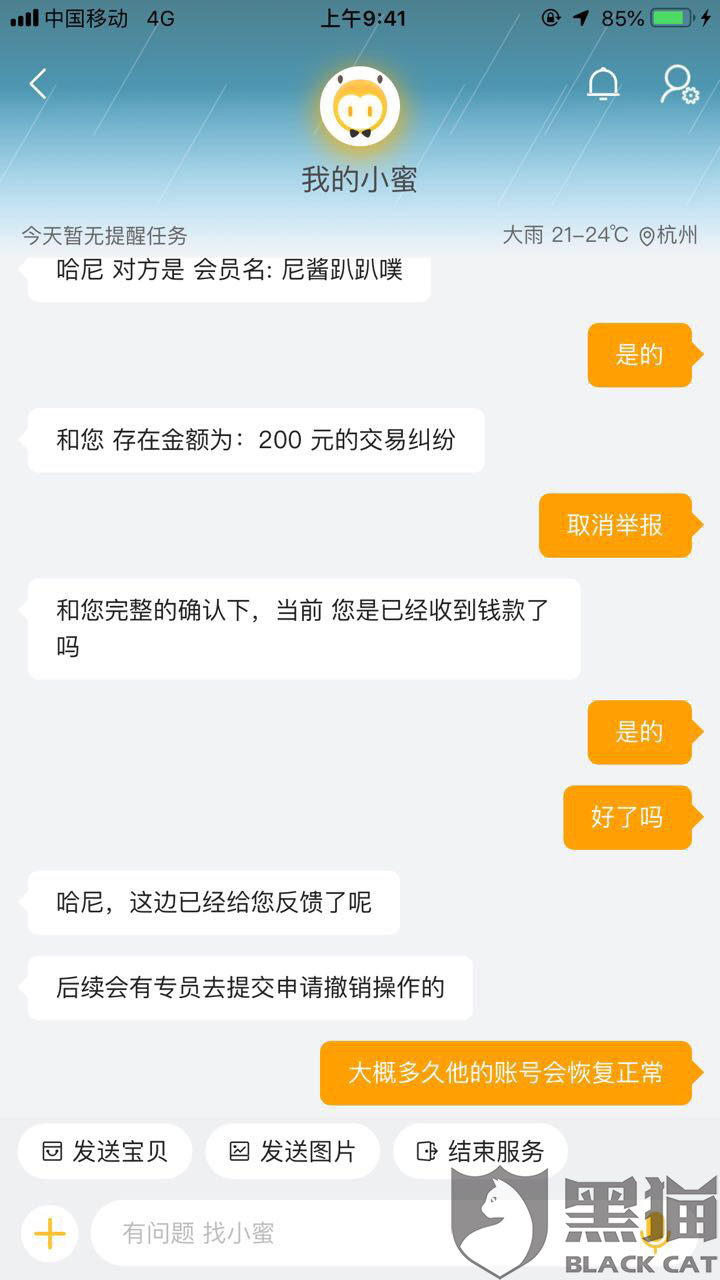Tap the battery indicator in status bar
720x1280 pixels.
pos(668,16)
